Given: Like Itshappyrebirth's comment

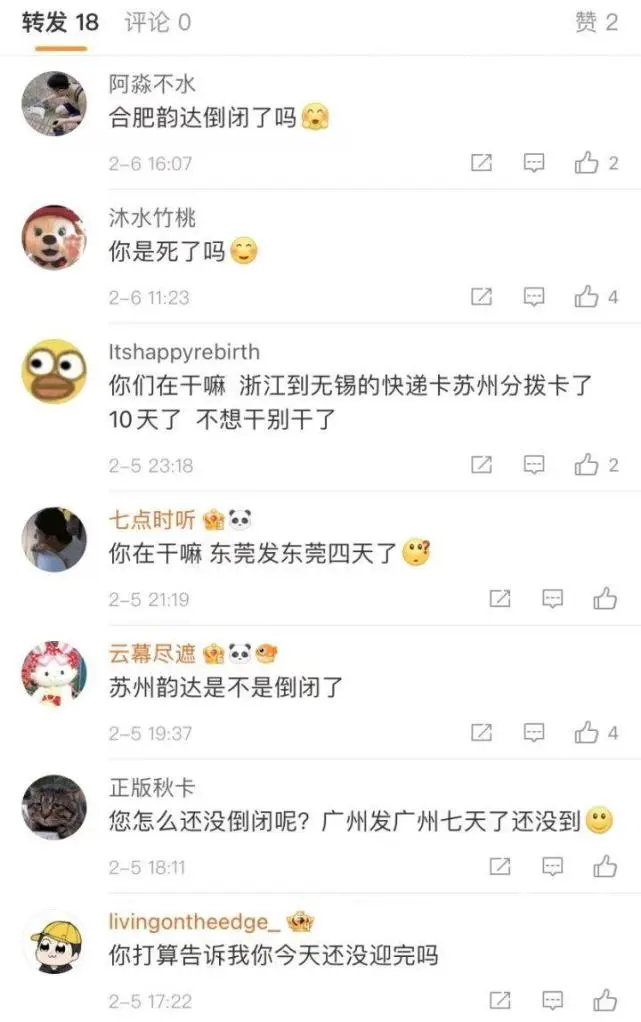Looking at the screenshot, I should click(587, 465).
